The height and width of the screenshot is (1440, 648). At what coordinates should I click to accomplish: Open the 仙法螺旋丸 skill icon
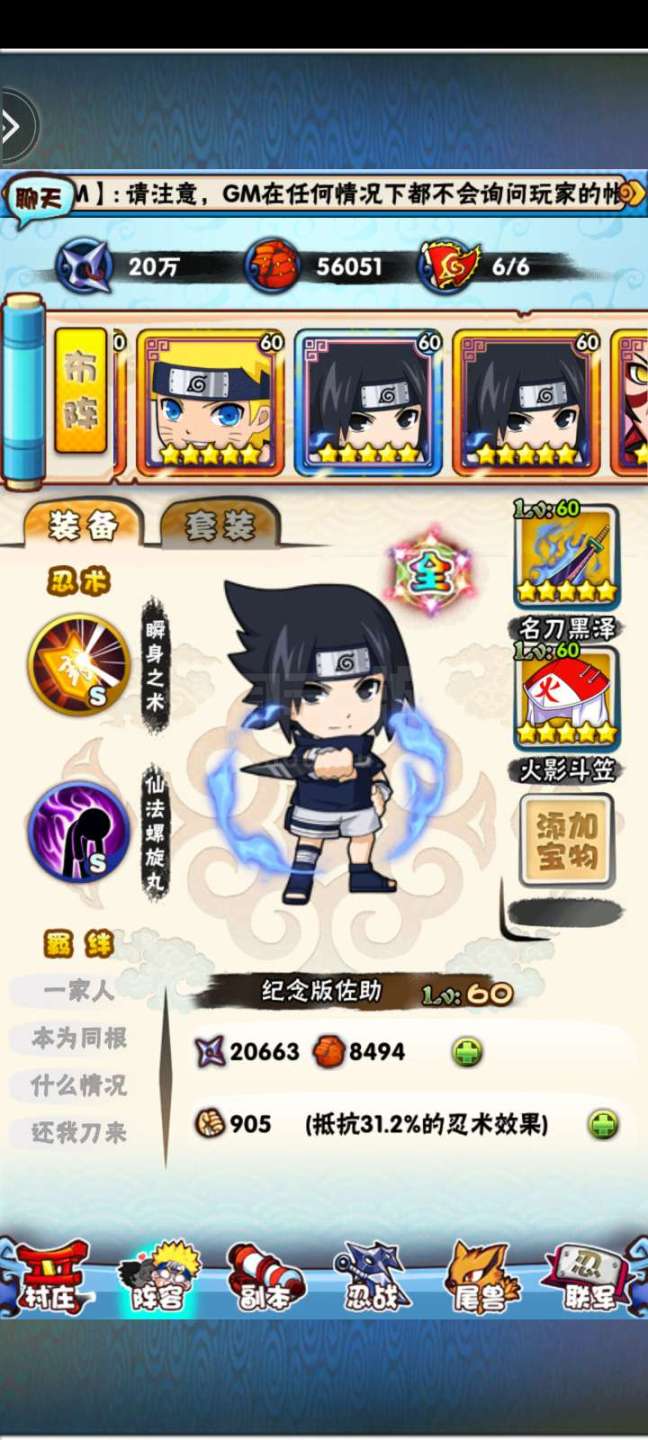[x=79, y=831]
